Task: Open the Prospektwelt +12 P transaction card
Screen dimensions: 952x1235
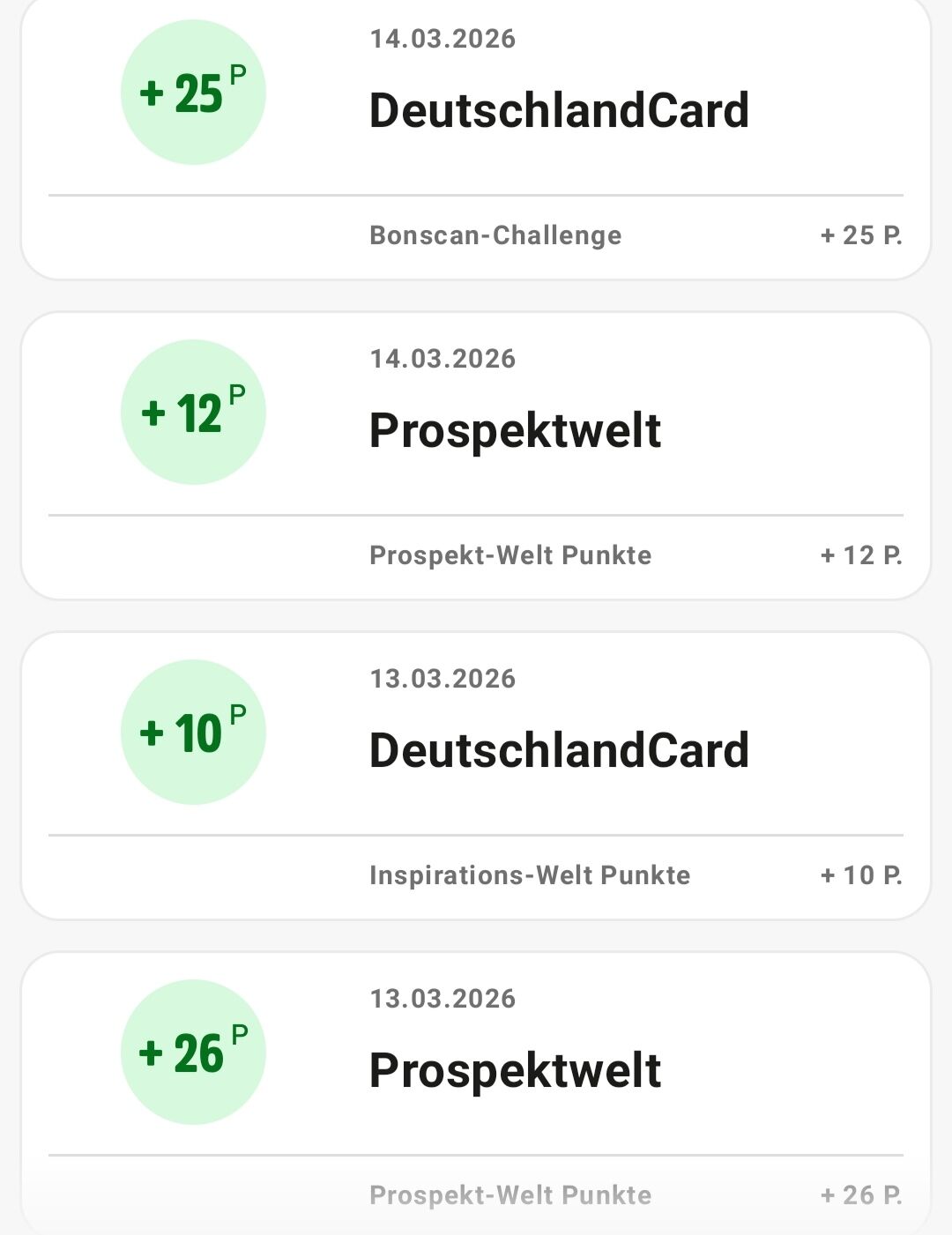Action: [515, 431]
